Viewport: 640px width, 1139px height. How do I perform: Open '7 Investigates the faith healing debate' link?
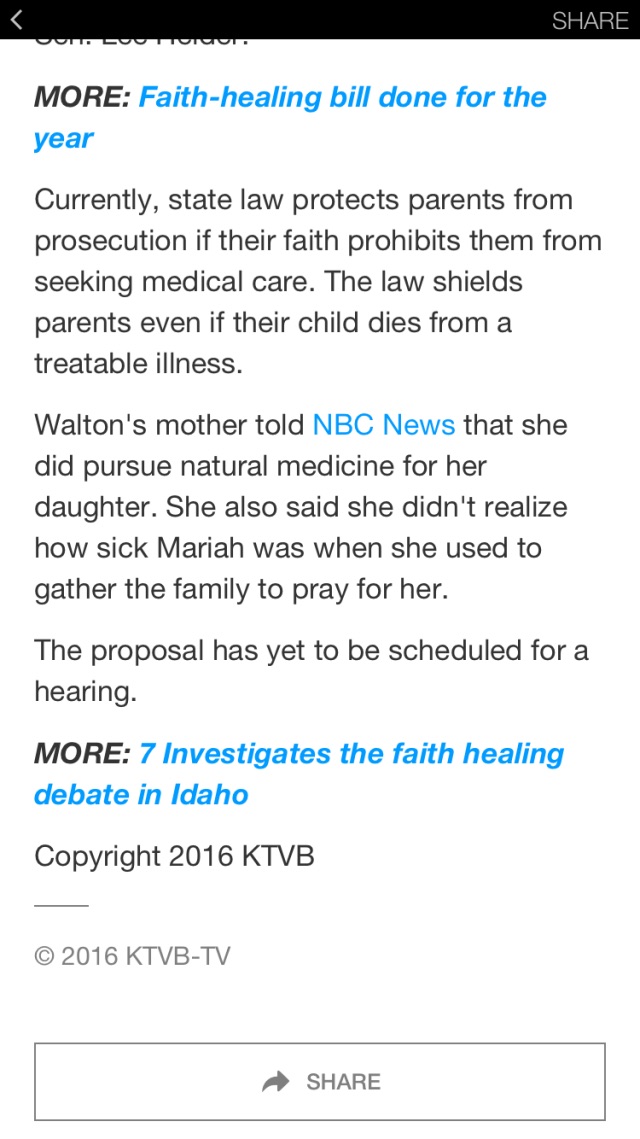(350, 754)
